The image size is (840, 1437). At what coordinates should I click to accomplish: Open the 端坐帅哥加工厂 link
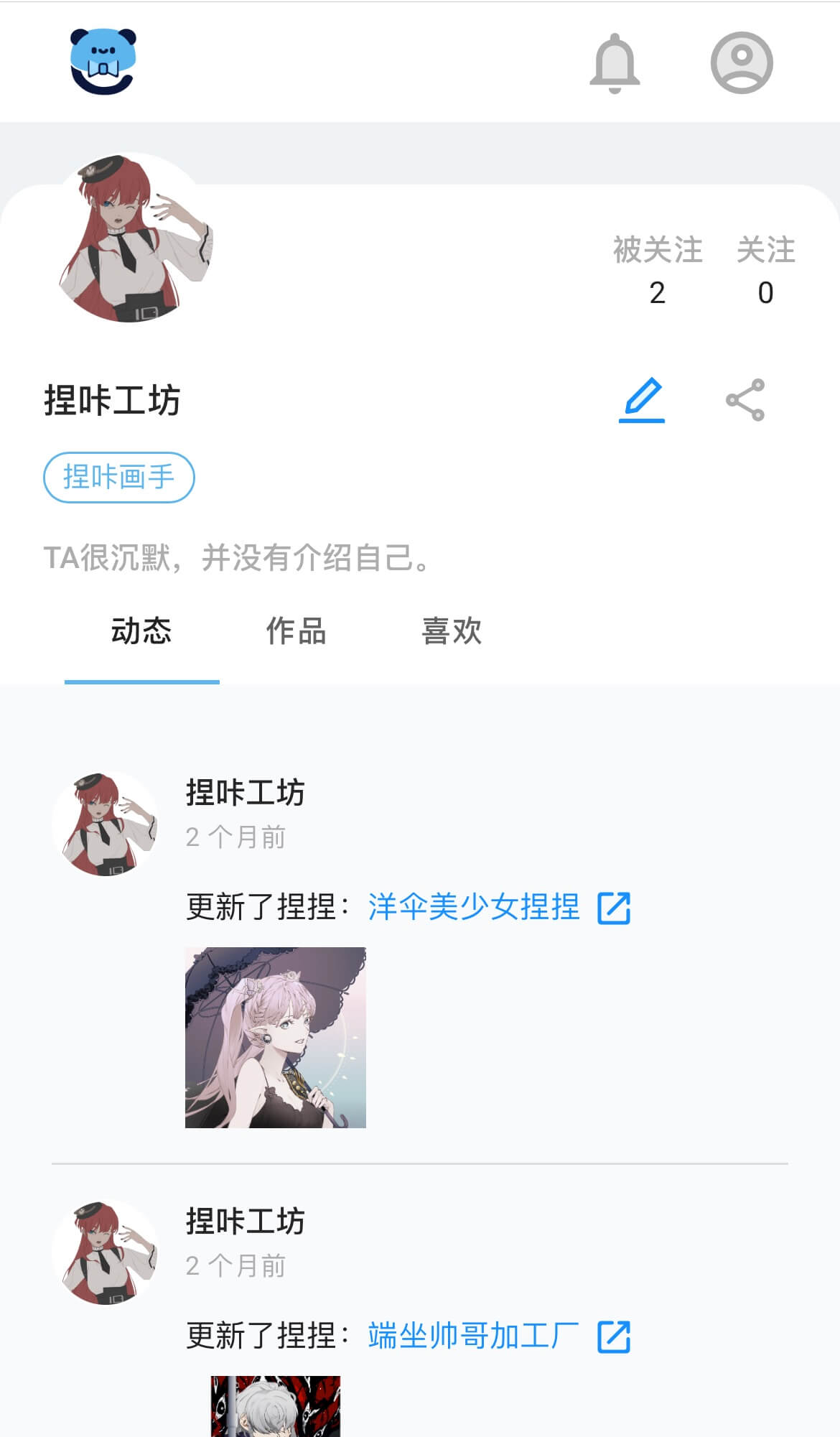pyautogui.click(x=474, y=1336)
